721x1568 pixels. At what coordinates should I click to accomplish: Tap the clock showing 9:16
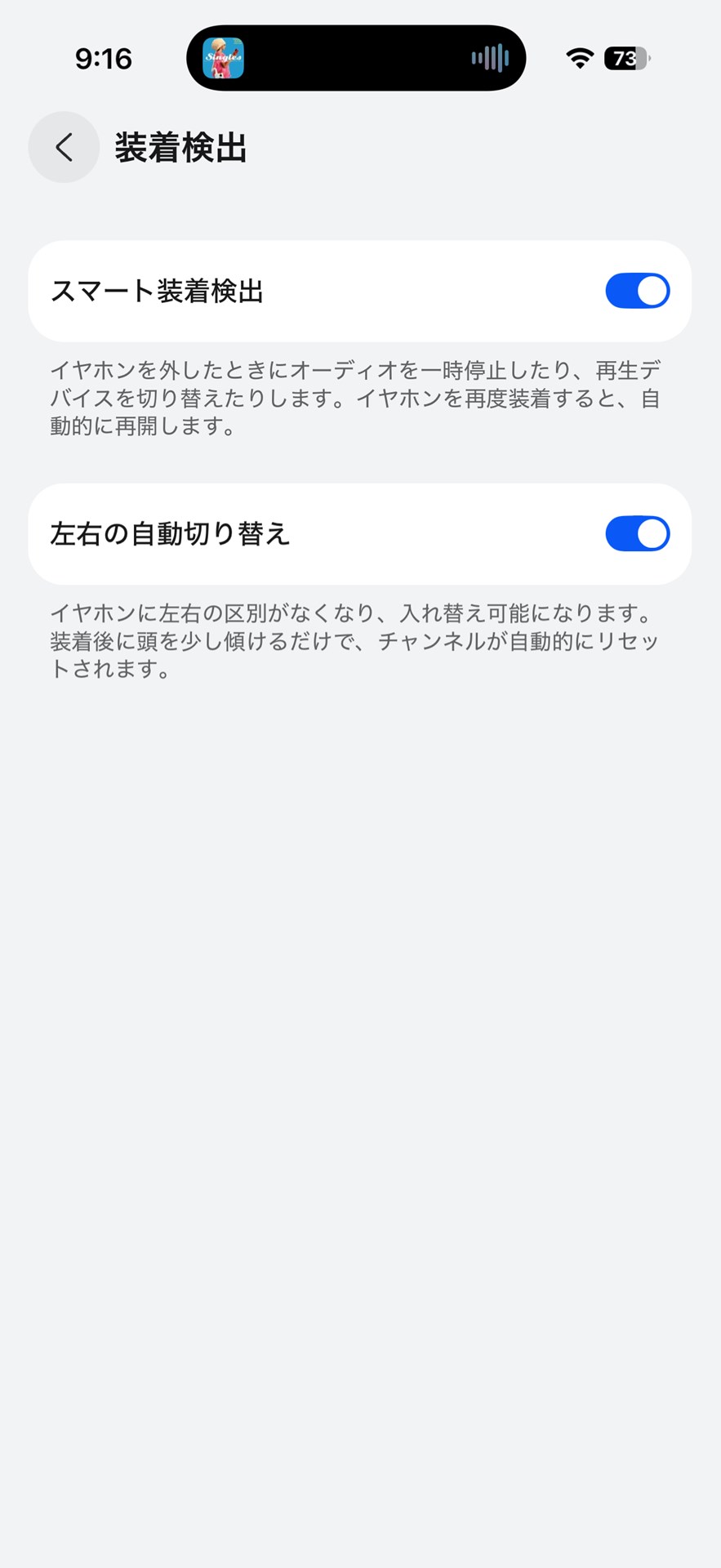(x=104, y=58)
